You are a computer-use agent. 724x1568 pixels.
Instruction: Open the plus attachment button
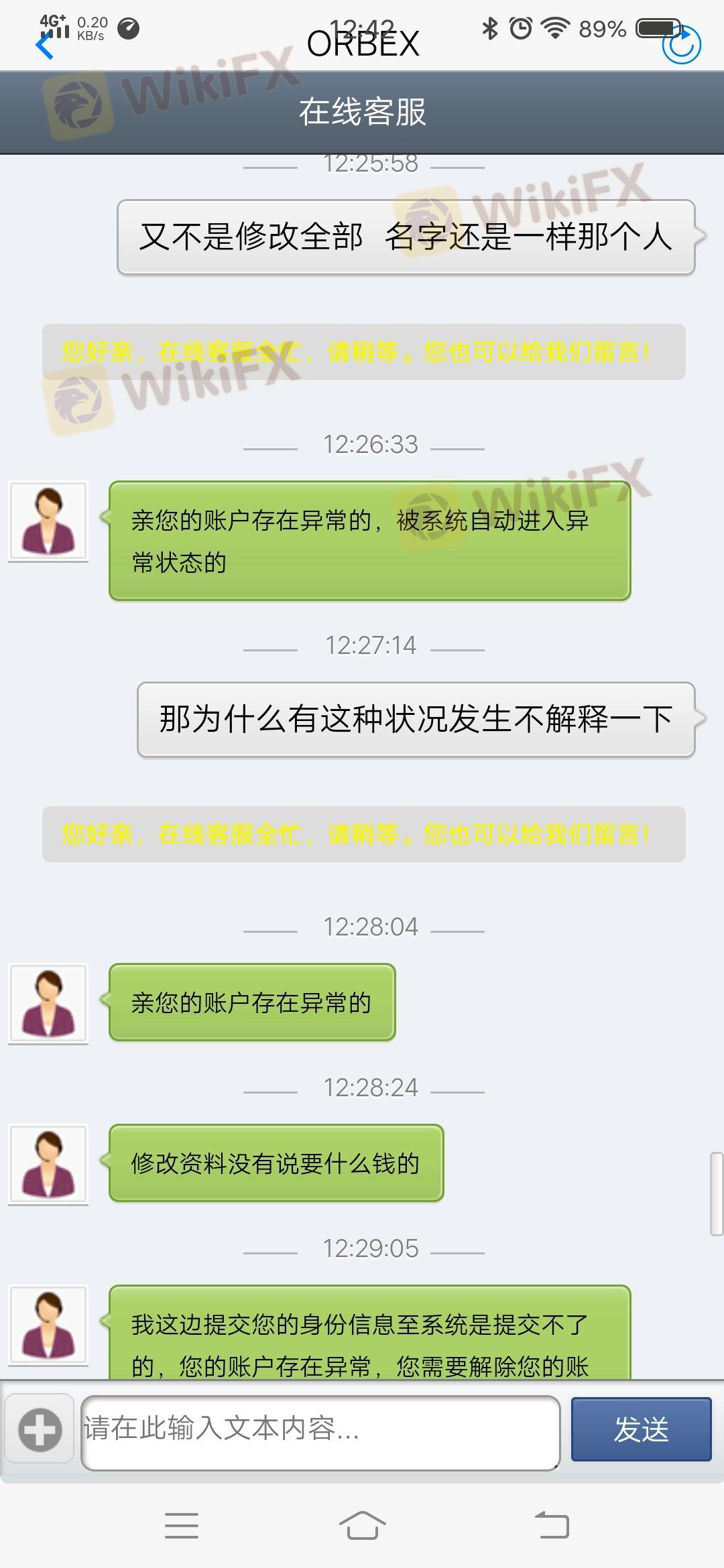(x=40, y=1429)
